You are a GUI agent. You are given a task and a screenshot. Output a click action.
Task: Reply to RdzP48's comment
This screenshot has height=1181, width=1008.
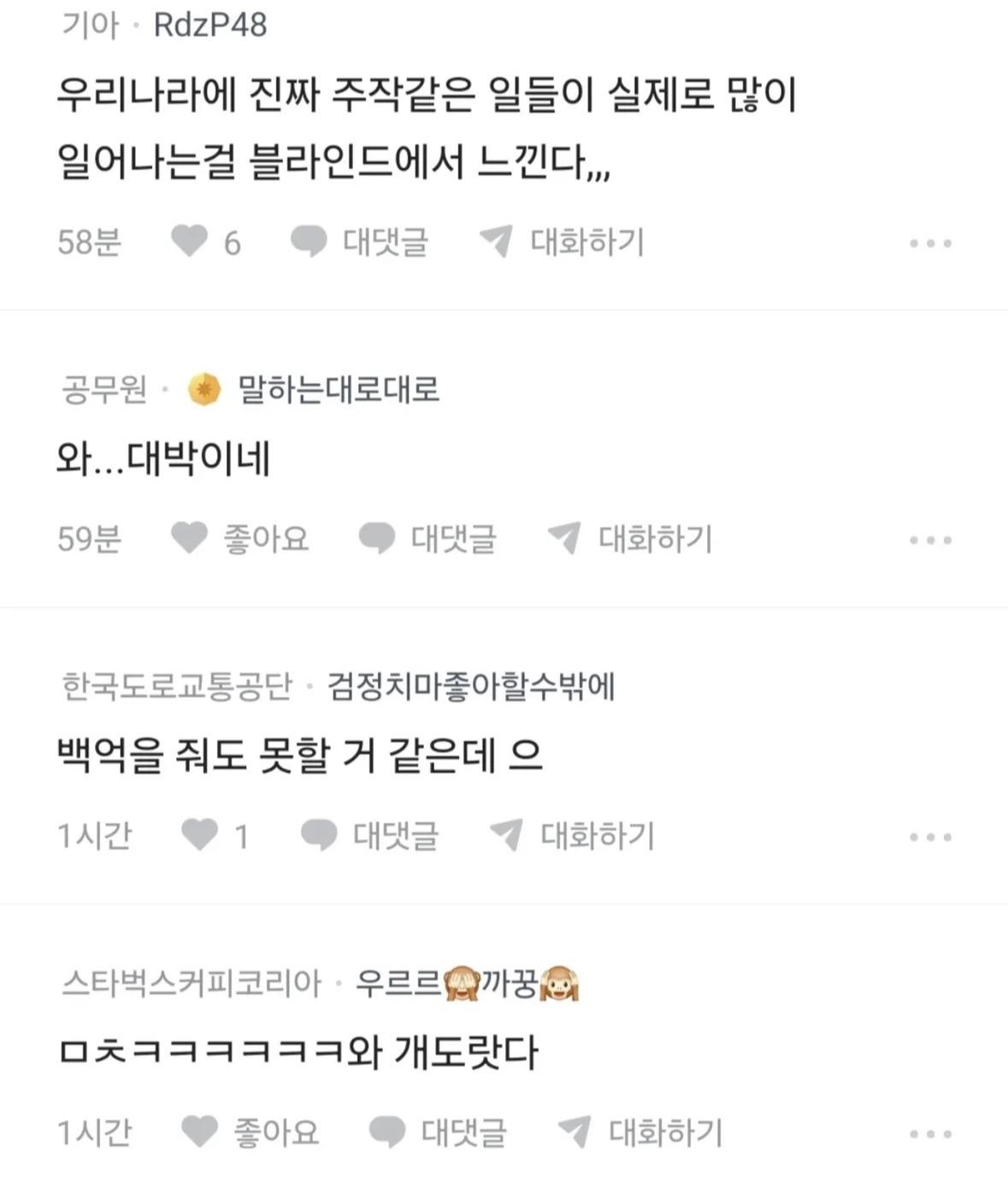pos(359,241)
